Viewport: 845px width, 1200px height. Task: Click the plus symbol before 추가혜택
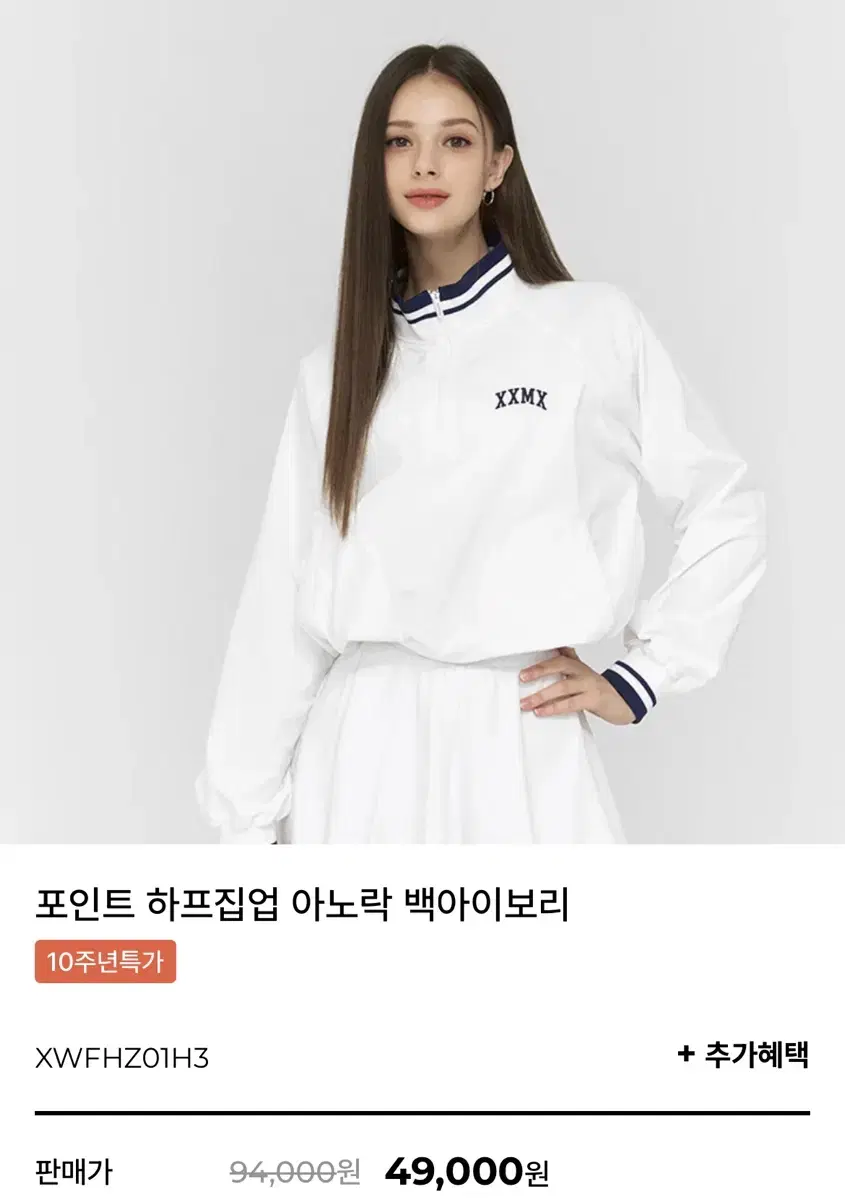[x=684, y=1050]
